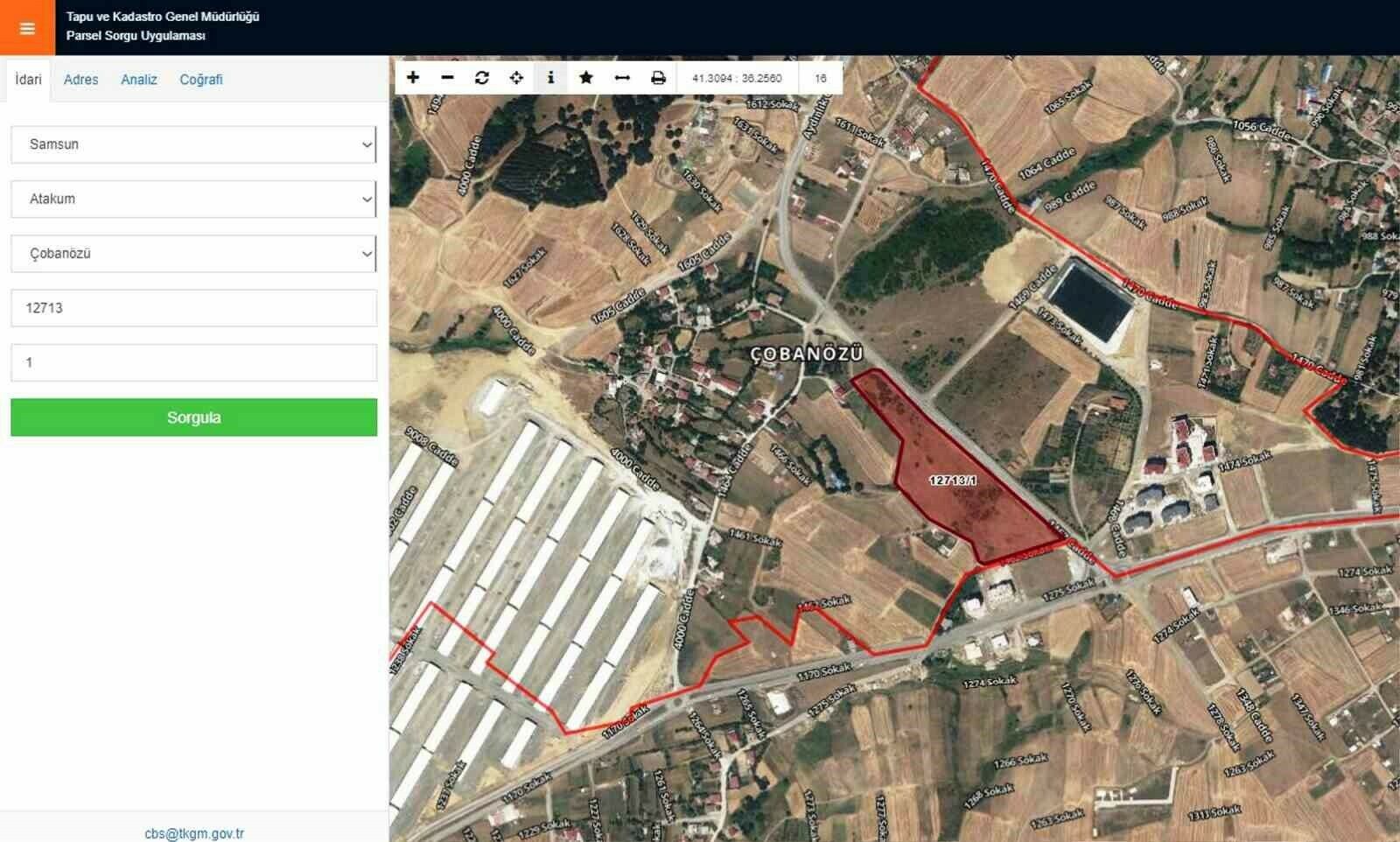Screen dimensions: 1400x842
Task: Expand the Atakum district dropdown
Action: pos(193,199)
